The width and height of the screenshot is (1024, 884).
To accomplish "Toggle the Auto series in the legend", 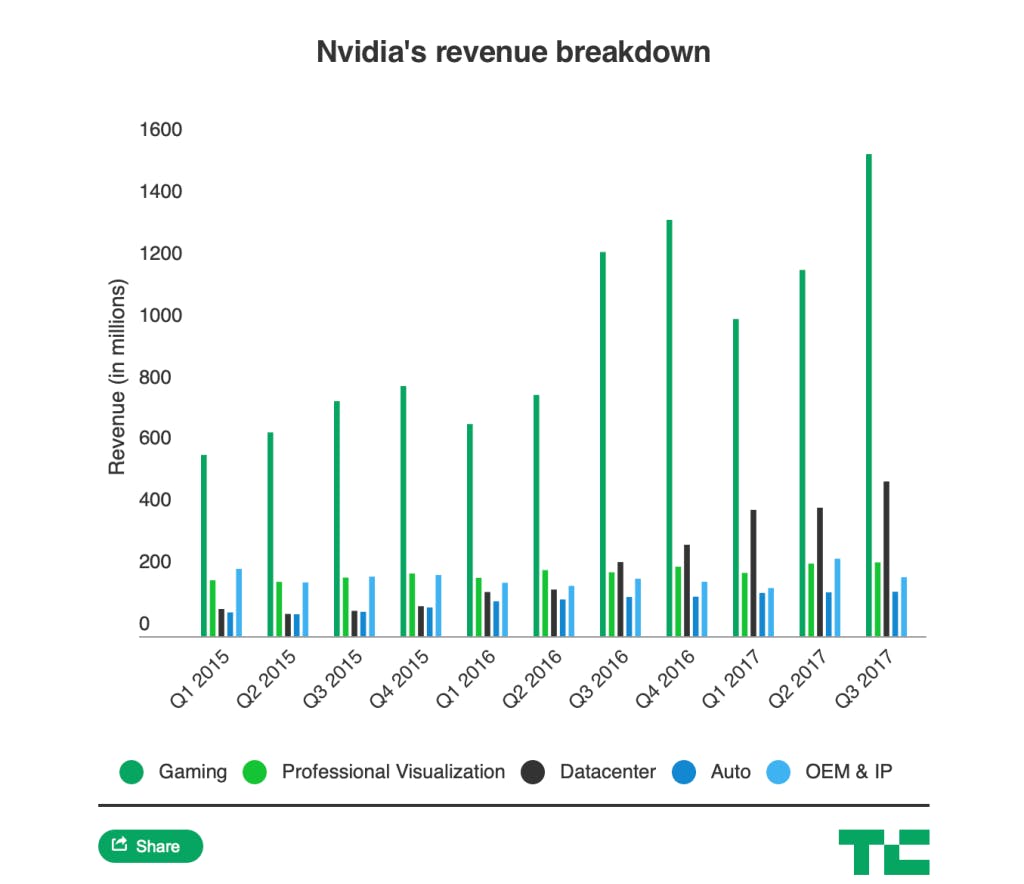I will click(711, 772).
